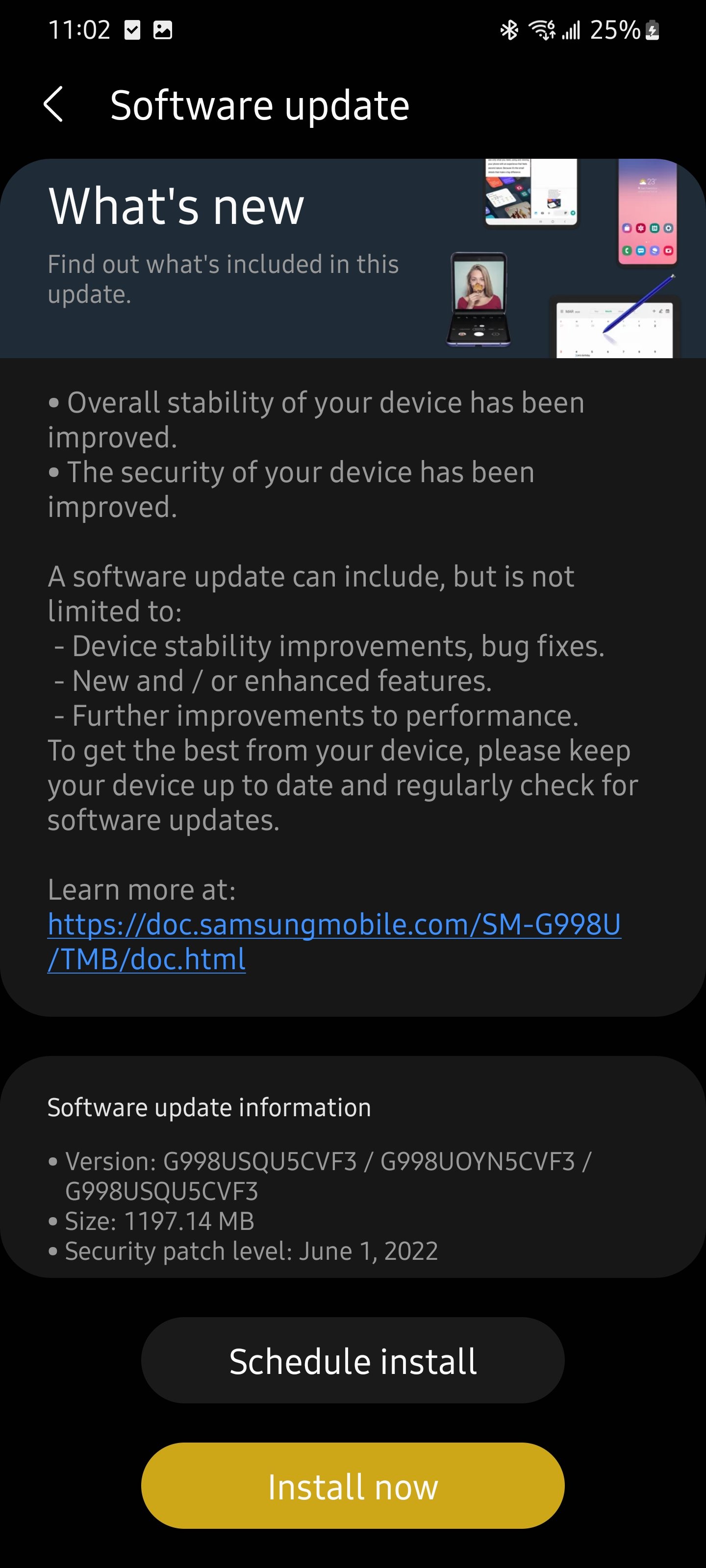Viewport: 706px width, 1568px height.
Task: Start the update with Install now
Action: pos(353,1487)
